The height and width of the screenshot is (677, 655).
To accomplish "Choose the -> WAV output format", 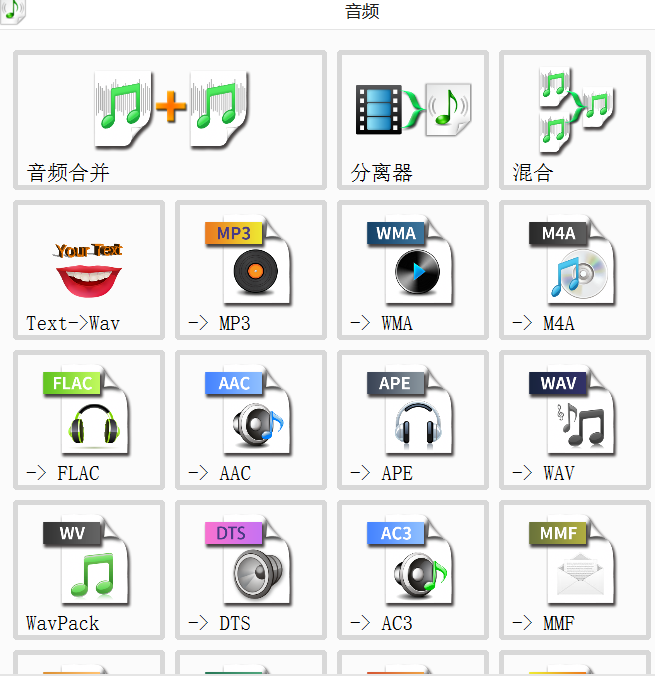I will (x=574, y=420).
